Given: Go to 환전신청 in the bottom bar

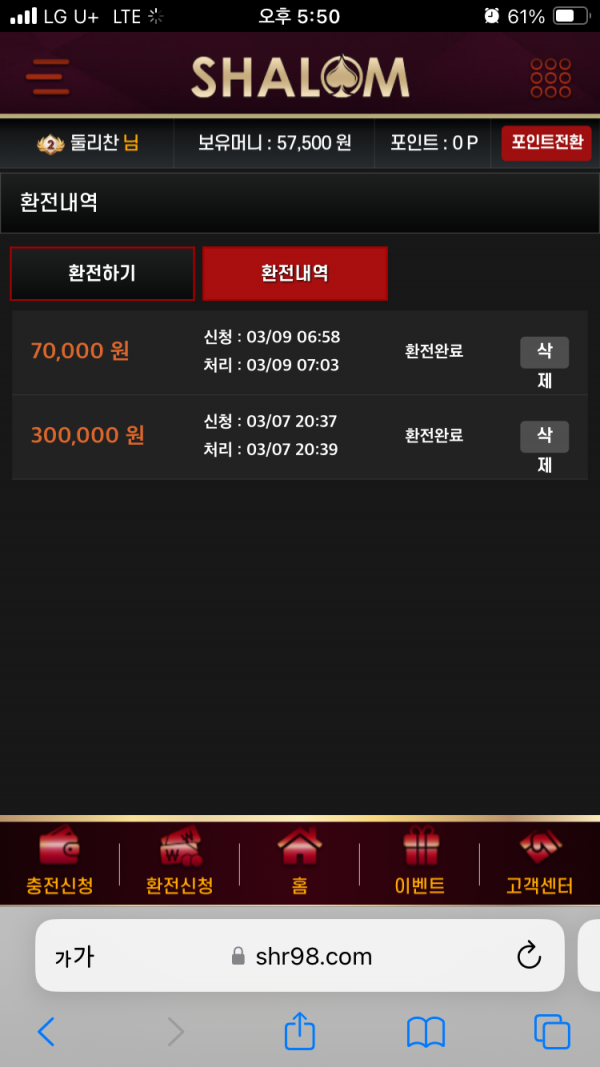Looking at the screenshot, I should pos(180,864).
